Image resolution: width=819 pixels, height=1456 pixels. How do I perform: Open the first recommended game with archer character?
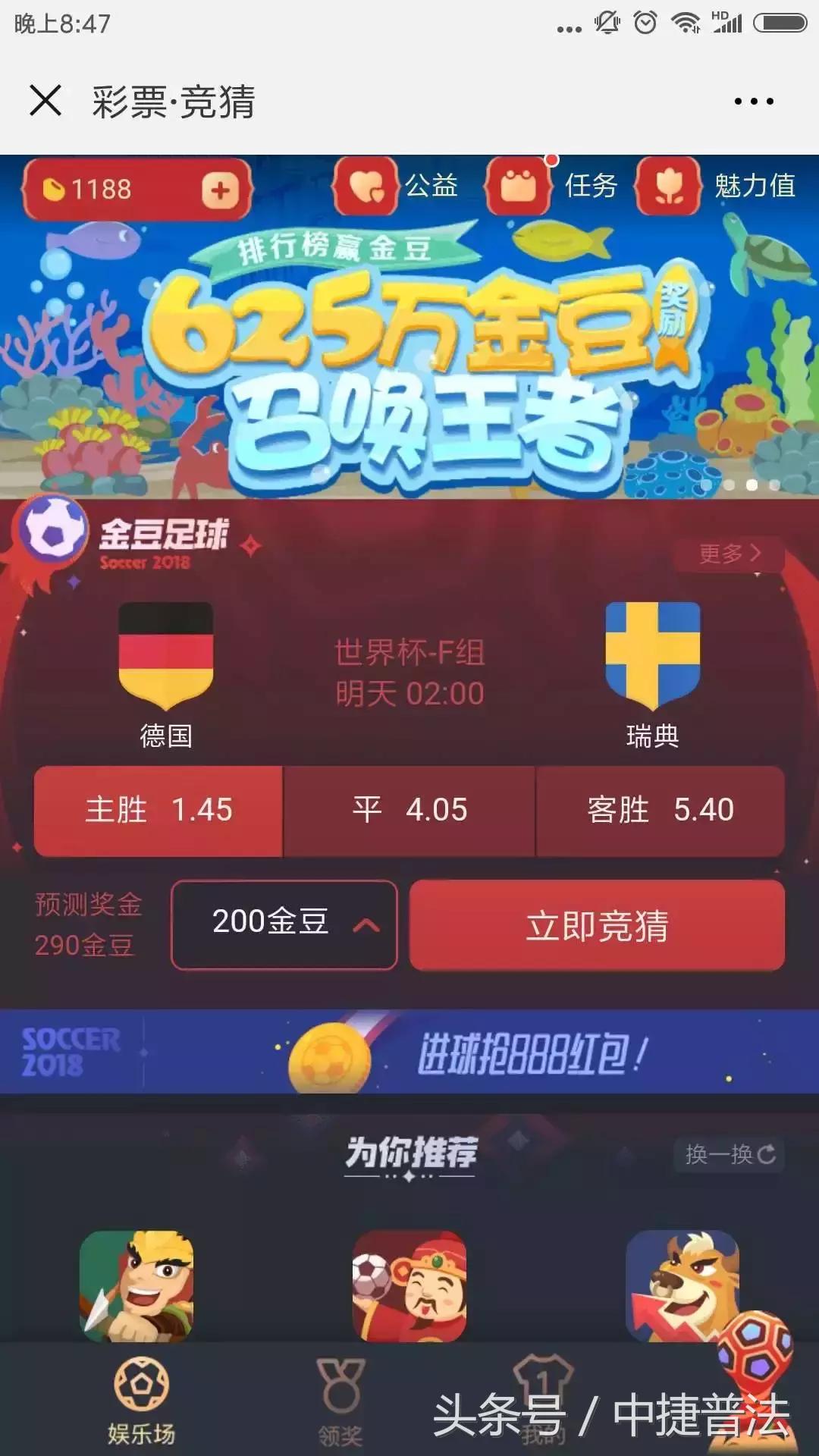(136, 1285)
